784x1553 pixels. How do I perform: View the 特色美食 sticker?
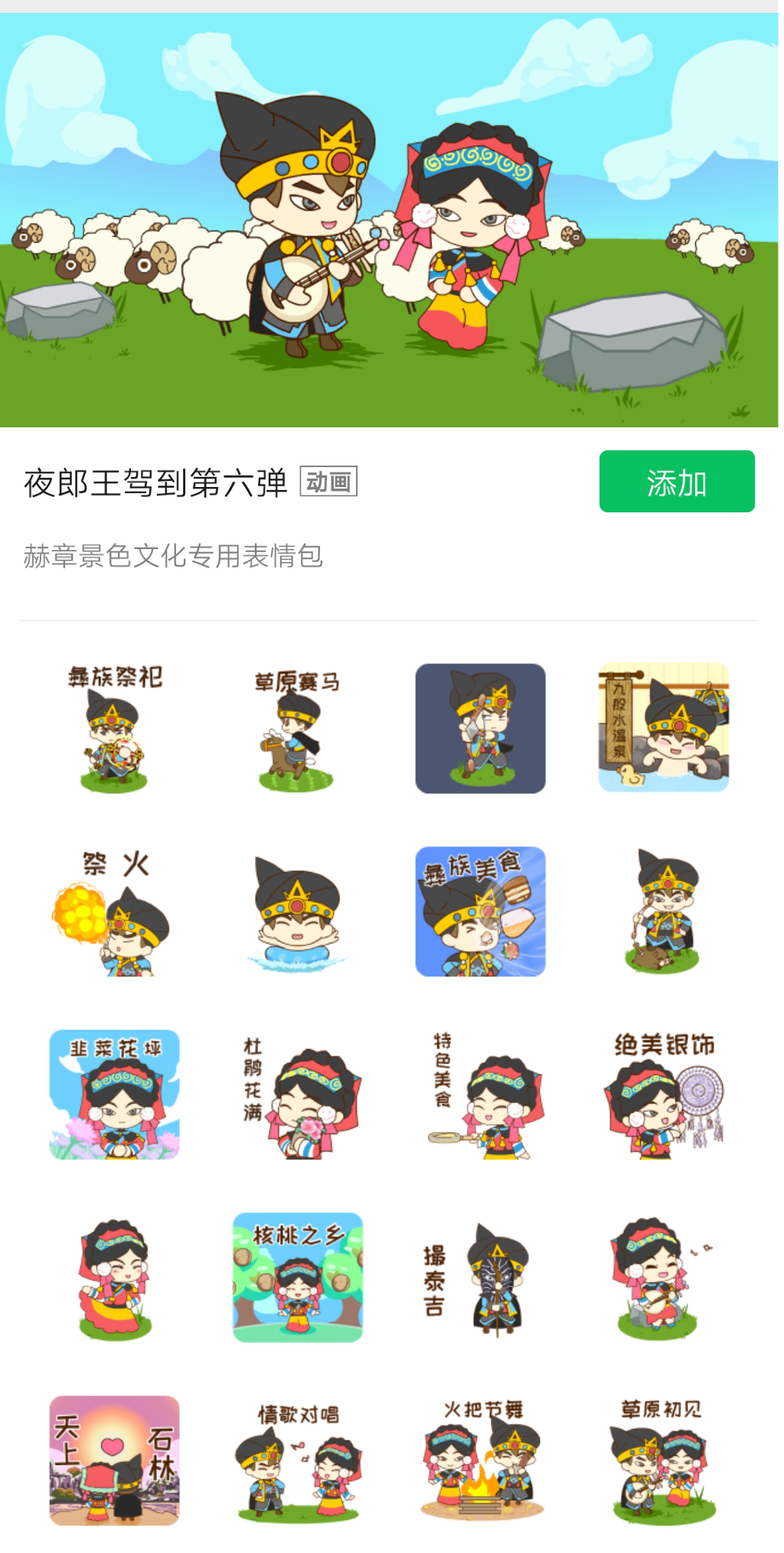tap(481, 1094)
